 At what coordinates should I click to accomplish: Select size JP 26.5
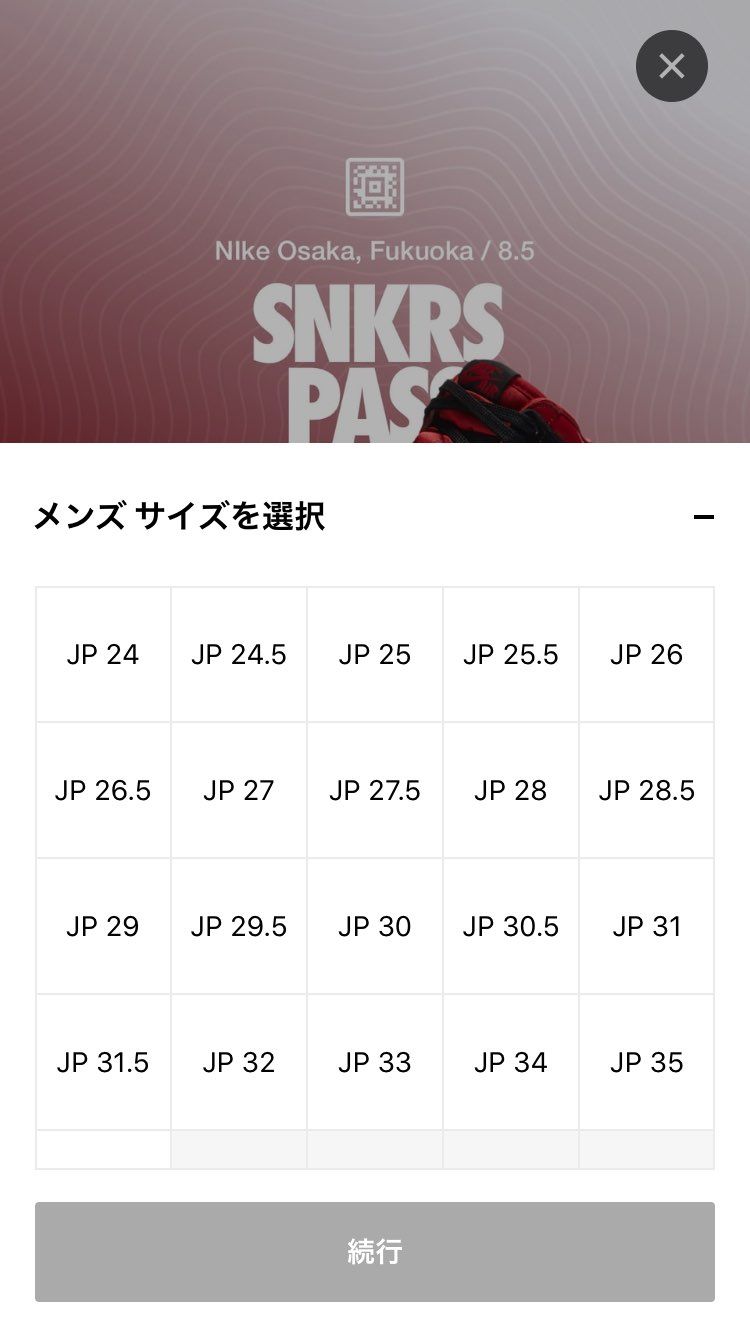click(103, 791)
